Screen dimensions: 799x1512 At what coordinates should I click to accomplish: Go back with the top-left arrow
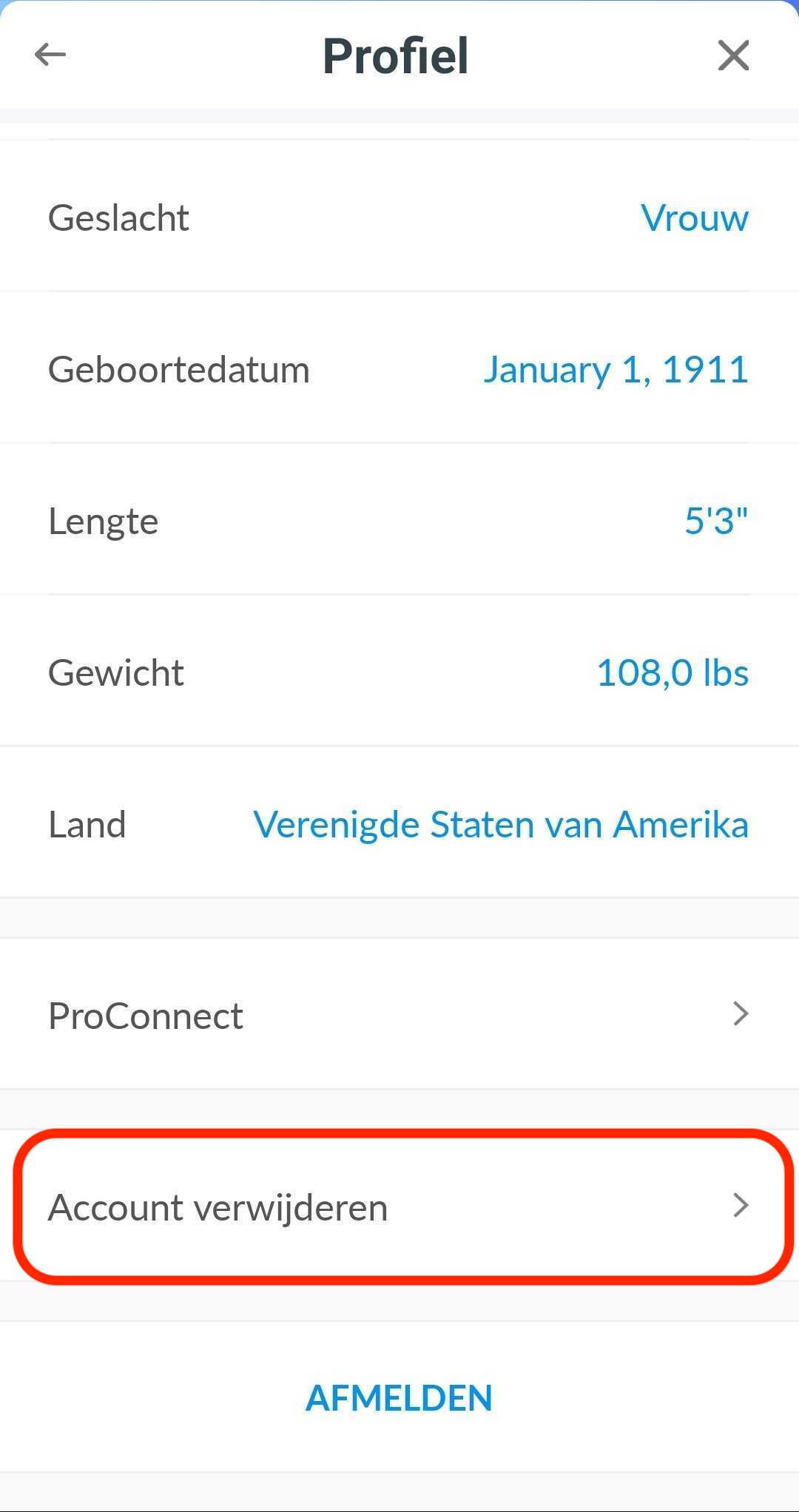50,55
